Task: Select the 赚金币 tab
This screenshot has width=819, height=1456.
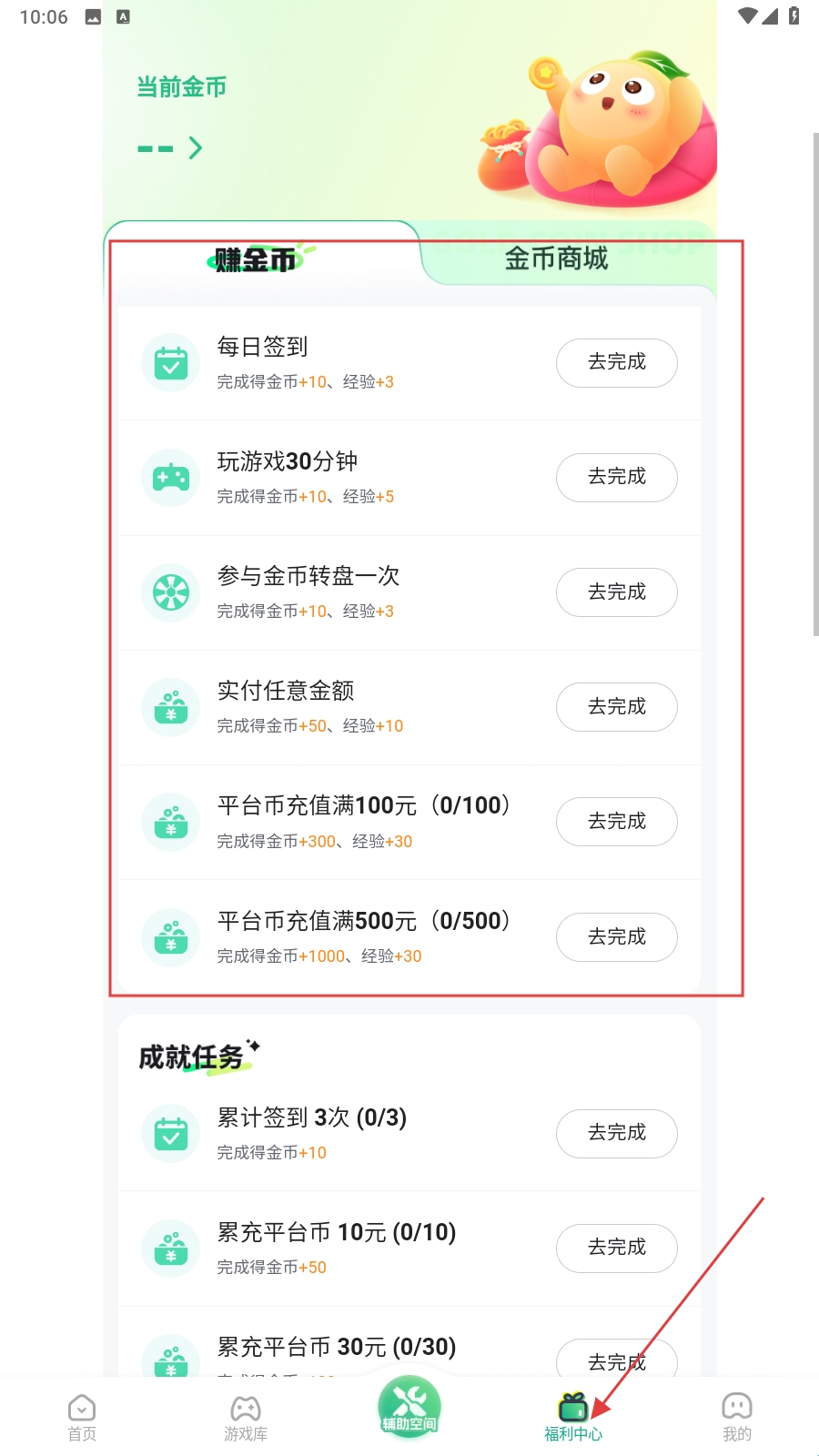Action: click(256, 259)
